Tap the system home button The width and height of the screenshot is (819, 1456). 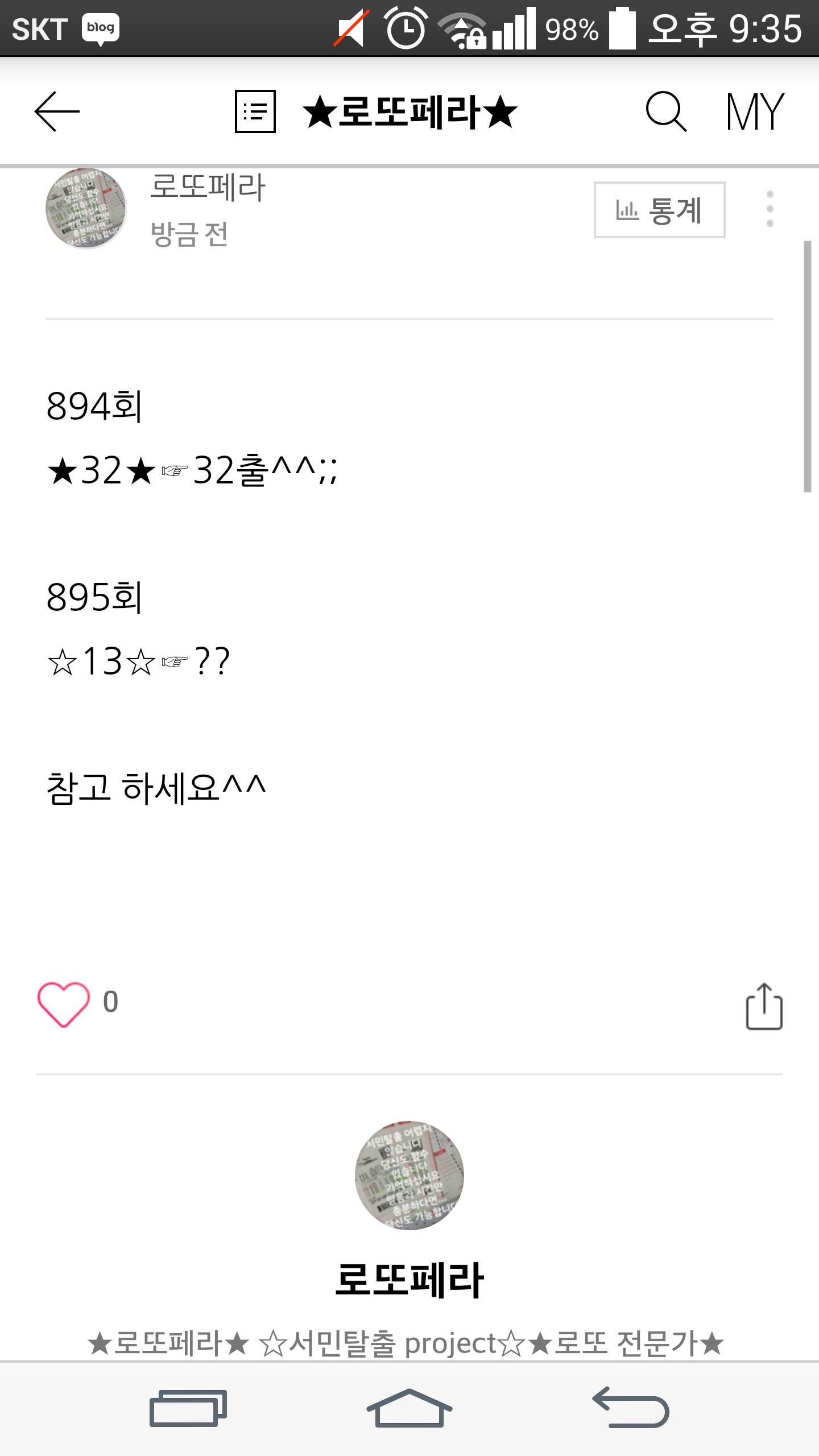click(409, 1408)
